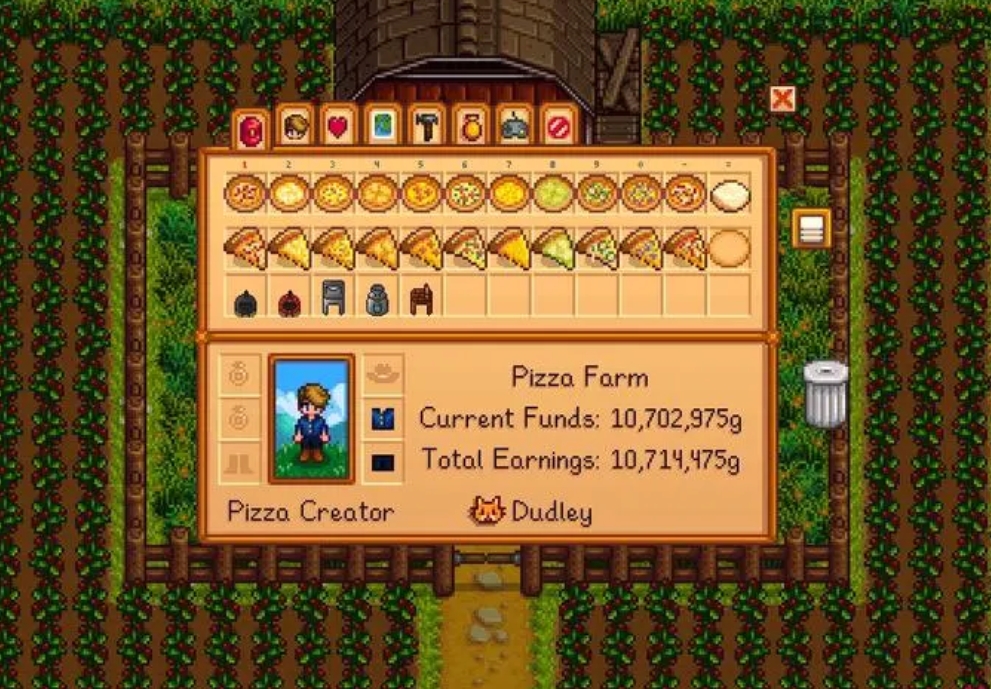Open the collections tab with the vase
Image resolution: width=991 pixels, height=689 pixels.
click(x=472, y=127)
